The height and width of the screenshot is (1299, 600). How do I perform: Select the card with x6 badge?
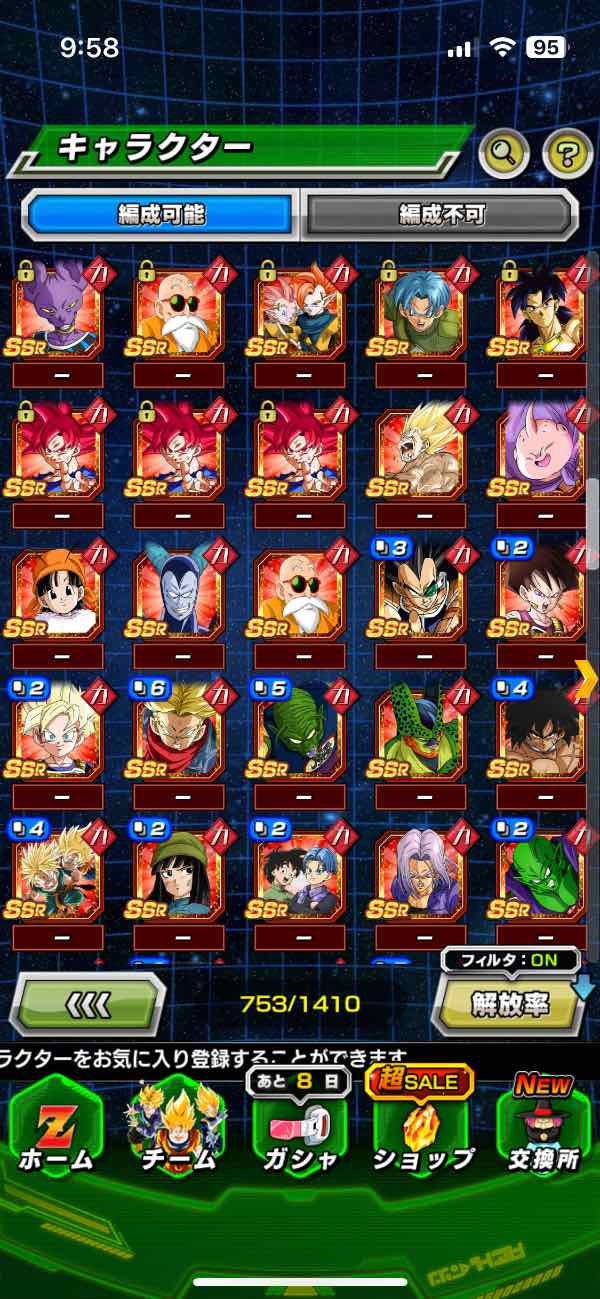point(178,728)
